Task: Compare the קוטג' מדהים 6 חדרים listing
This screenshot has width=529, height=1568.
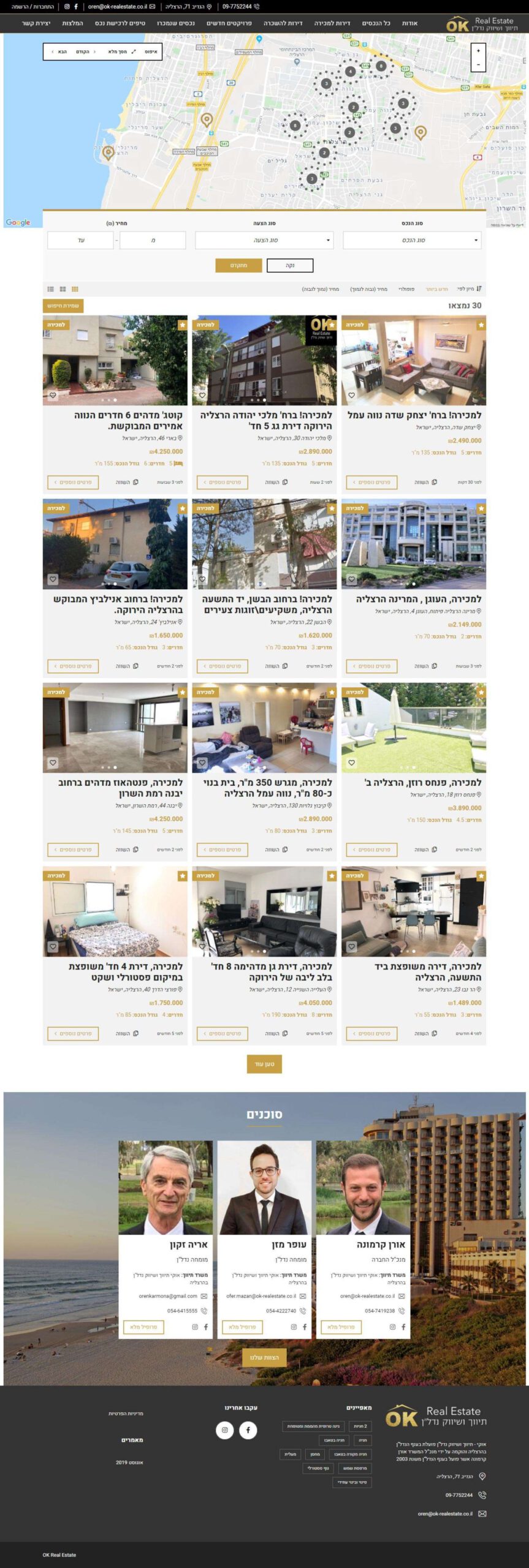Action: click(x=123, y=482)
